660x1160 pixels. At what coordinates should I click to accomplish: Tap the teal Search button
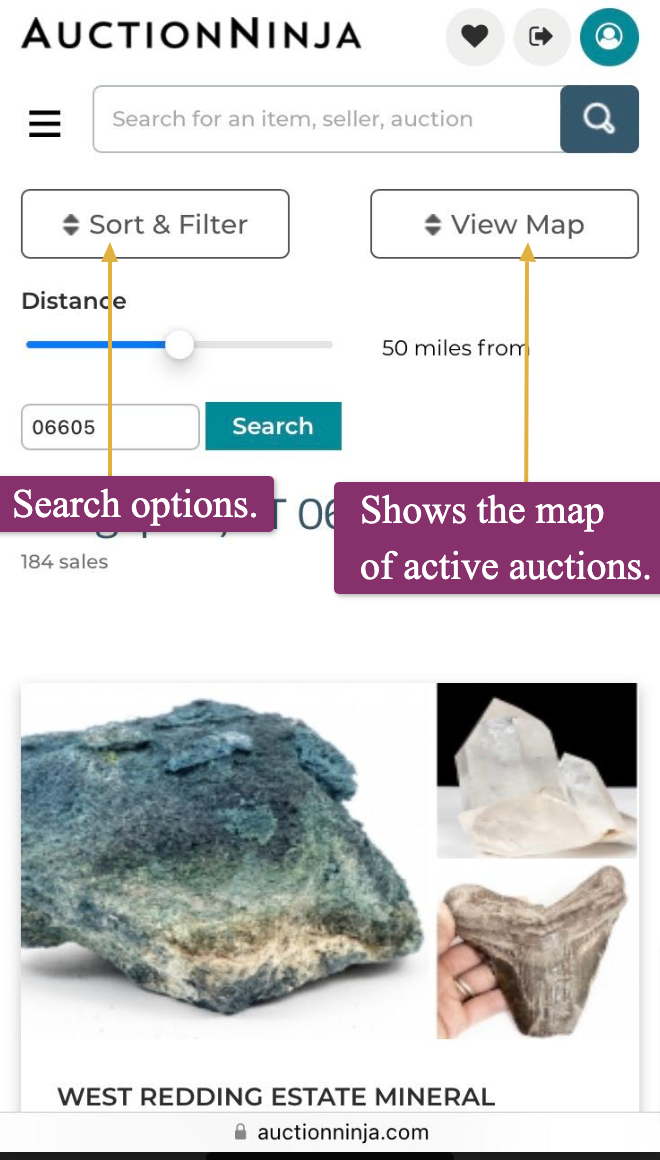273,426
